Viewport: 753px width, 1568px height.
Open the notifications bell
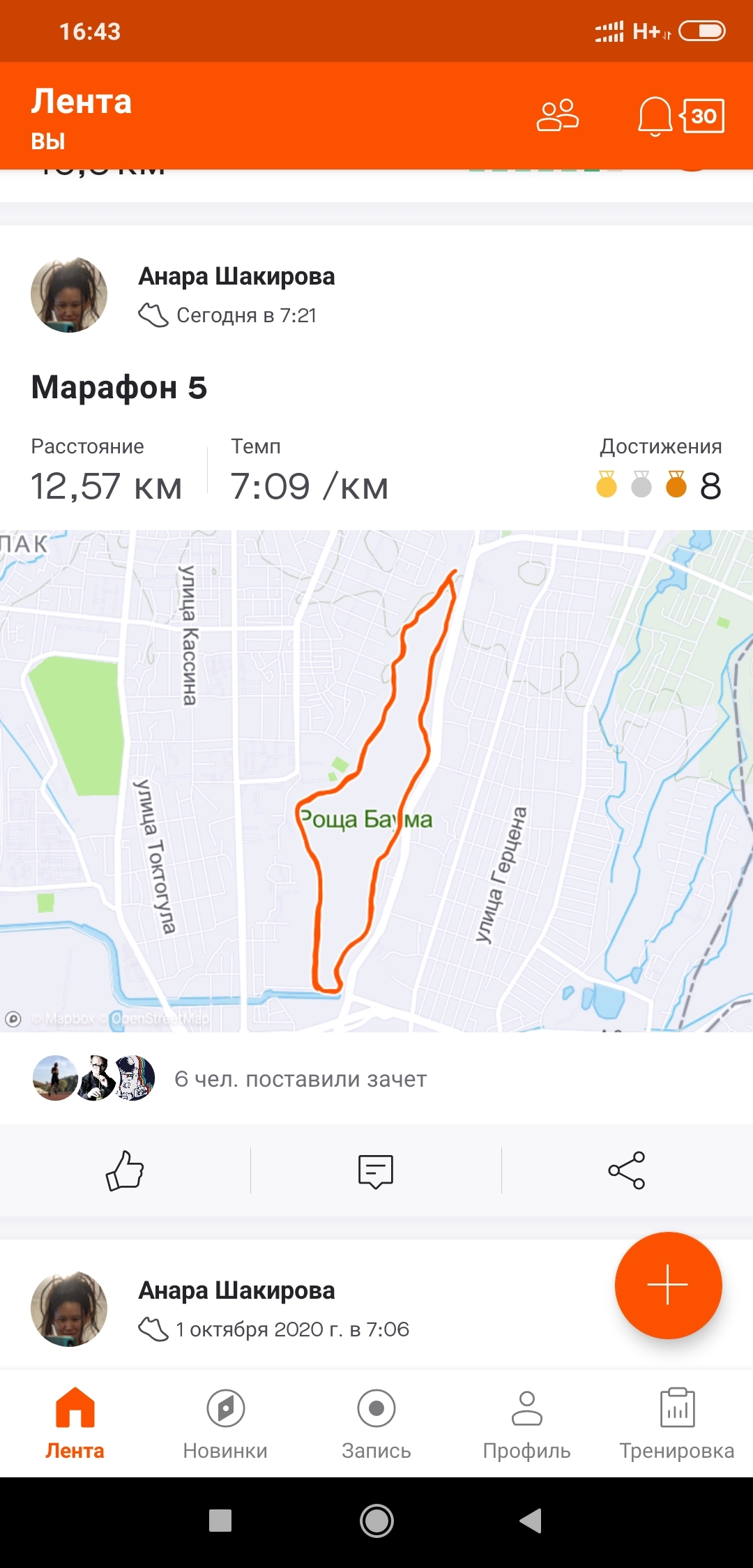(655, 116)
